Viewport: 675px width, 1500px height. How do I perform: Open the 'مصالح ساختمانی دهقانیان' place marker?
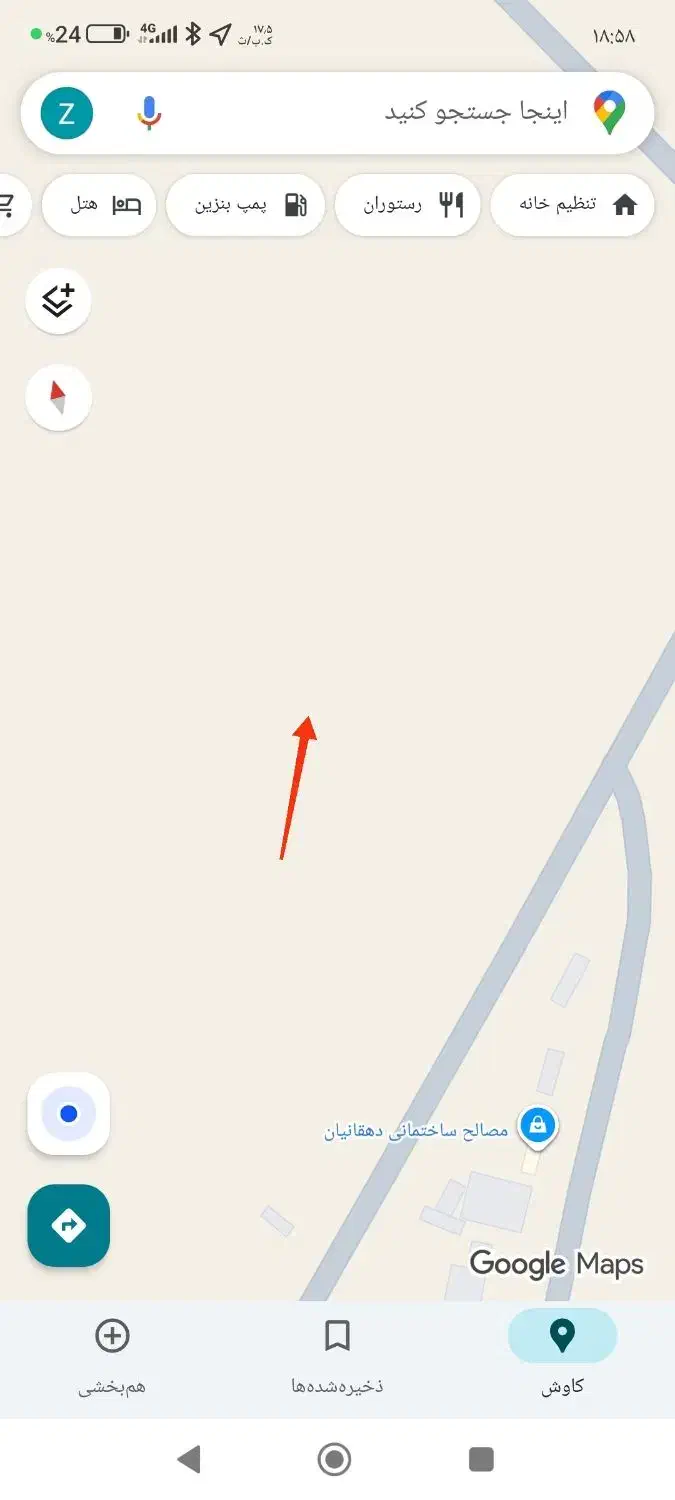[x=538, y=1125]
